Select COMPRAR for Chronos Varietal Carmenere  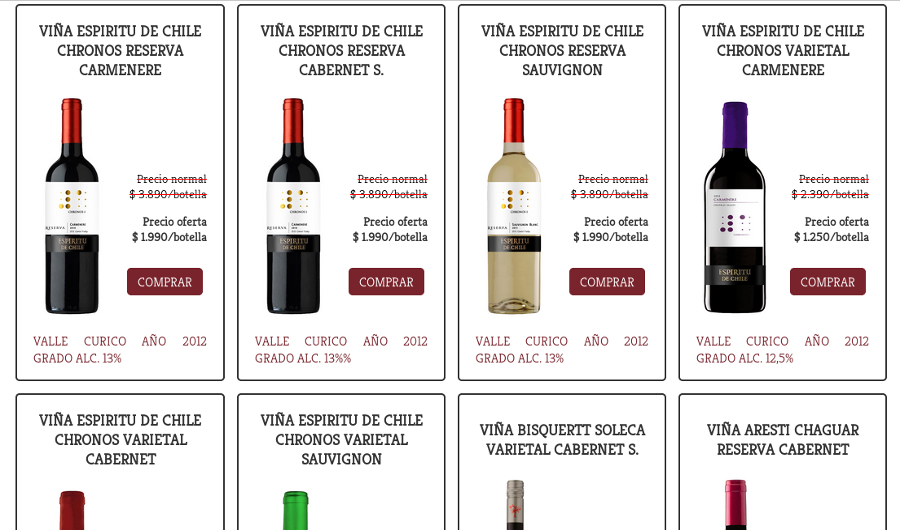[827, 282]
